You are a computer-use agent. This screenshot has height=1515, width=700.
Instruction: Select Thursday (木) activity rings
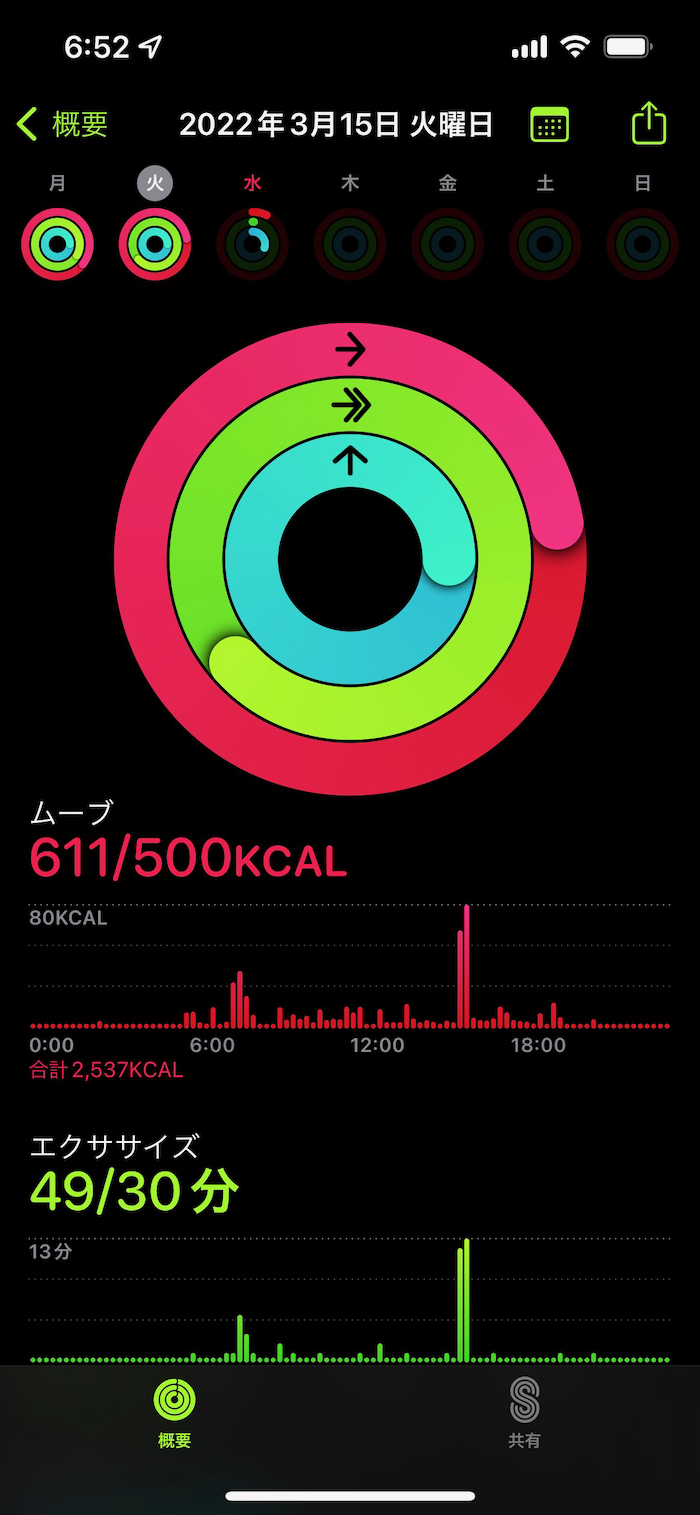(x=350, y=243)
